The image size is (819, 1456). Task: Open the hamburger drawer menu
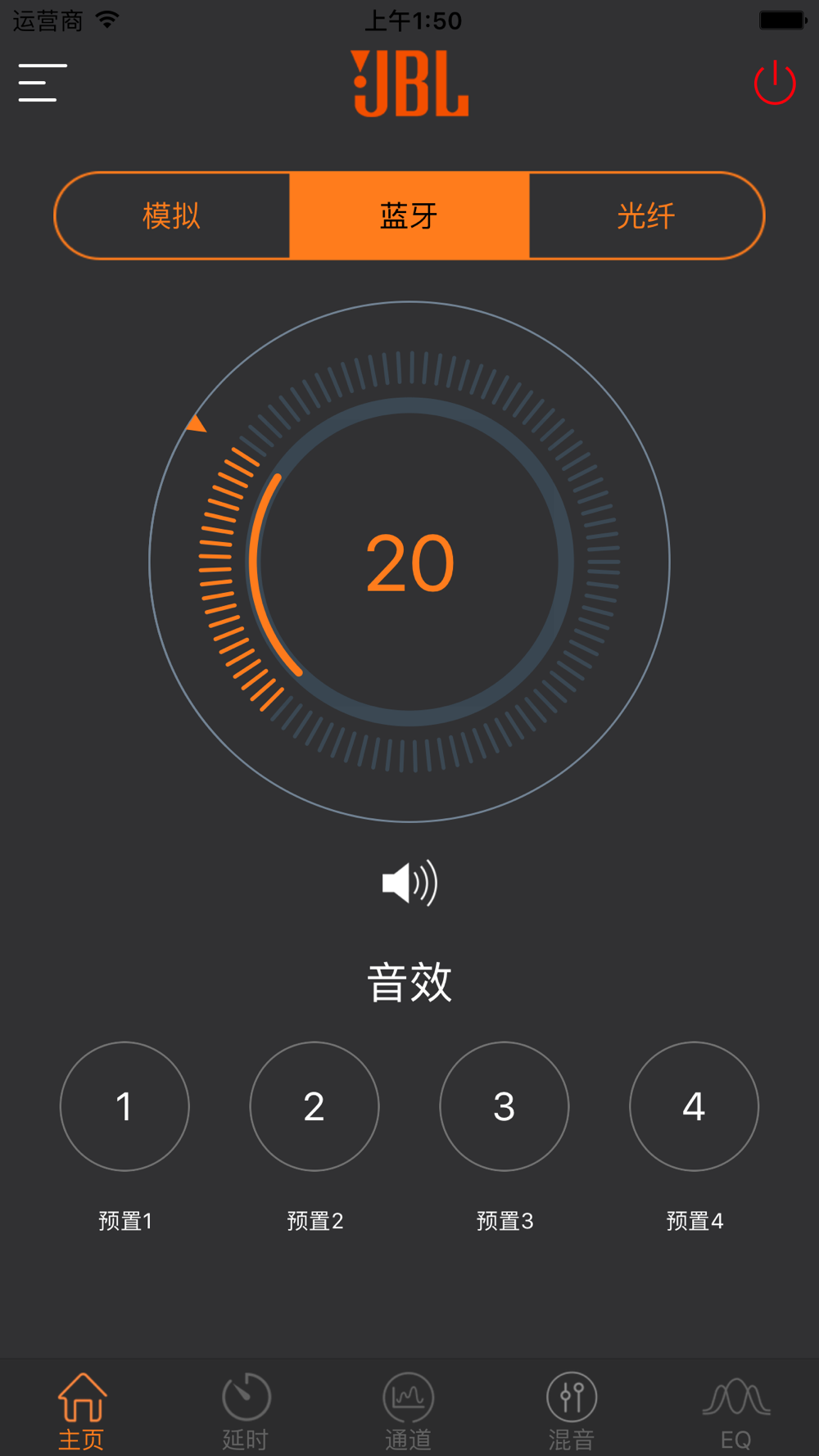click(x=43, y=83)
